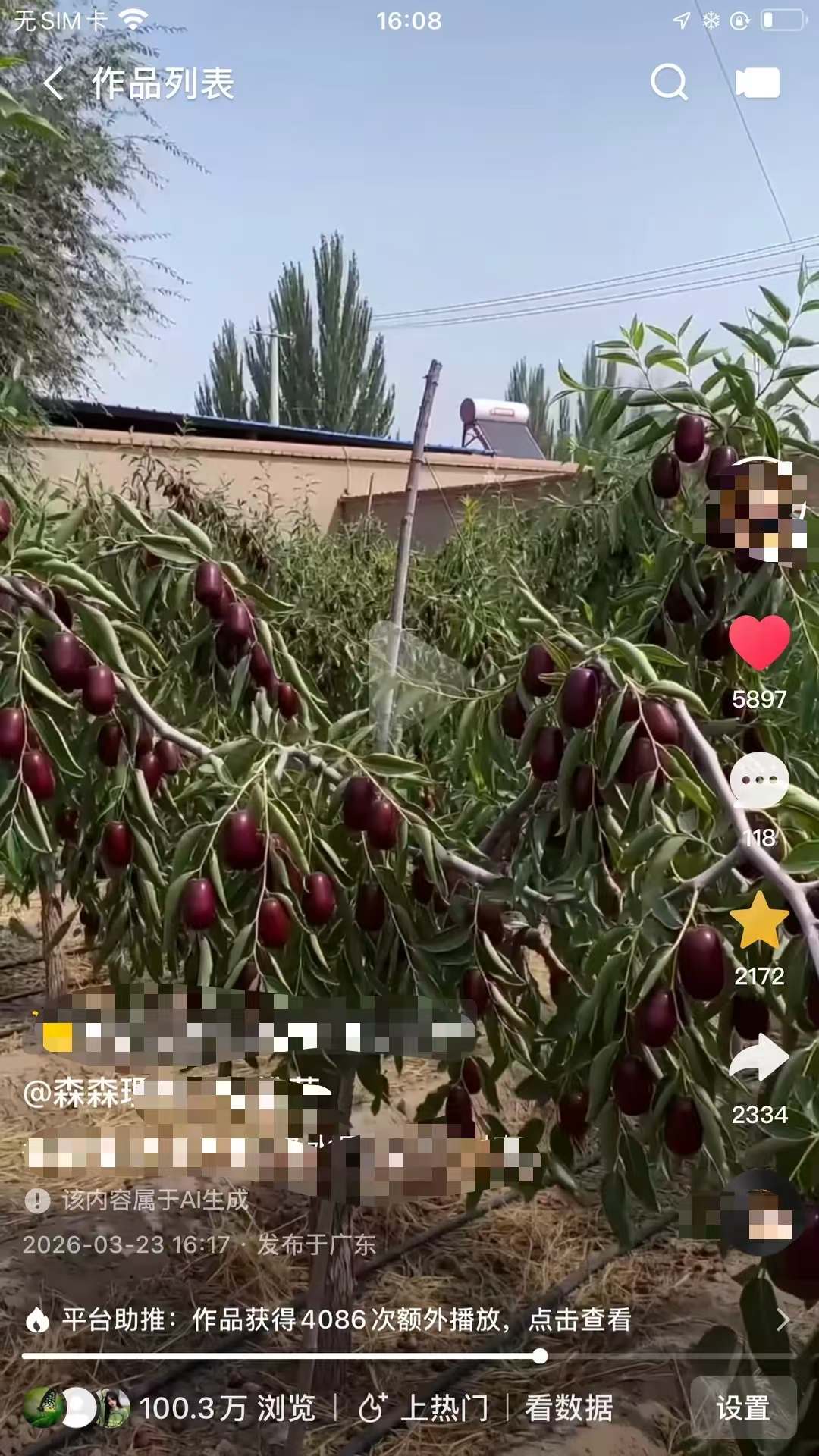Open the creator's avatar above the like heart
The image size is (819, 1456).
click(x=758, y=510)
